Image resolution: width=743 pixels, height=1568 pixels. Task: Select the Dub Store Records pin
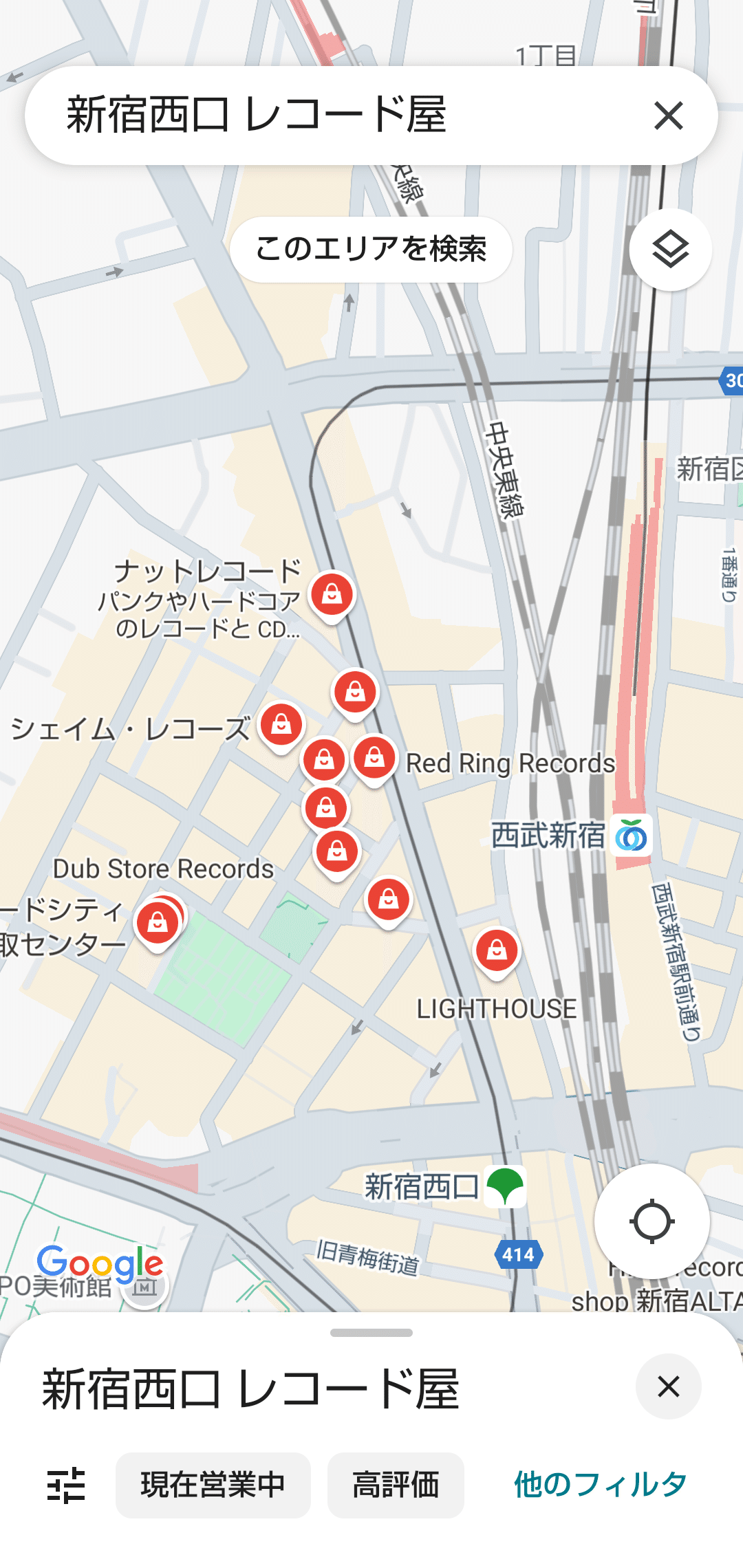click(158, 922)
